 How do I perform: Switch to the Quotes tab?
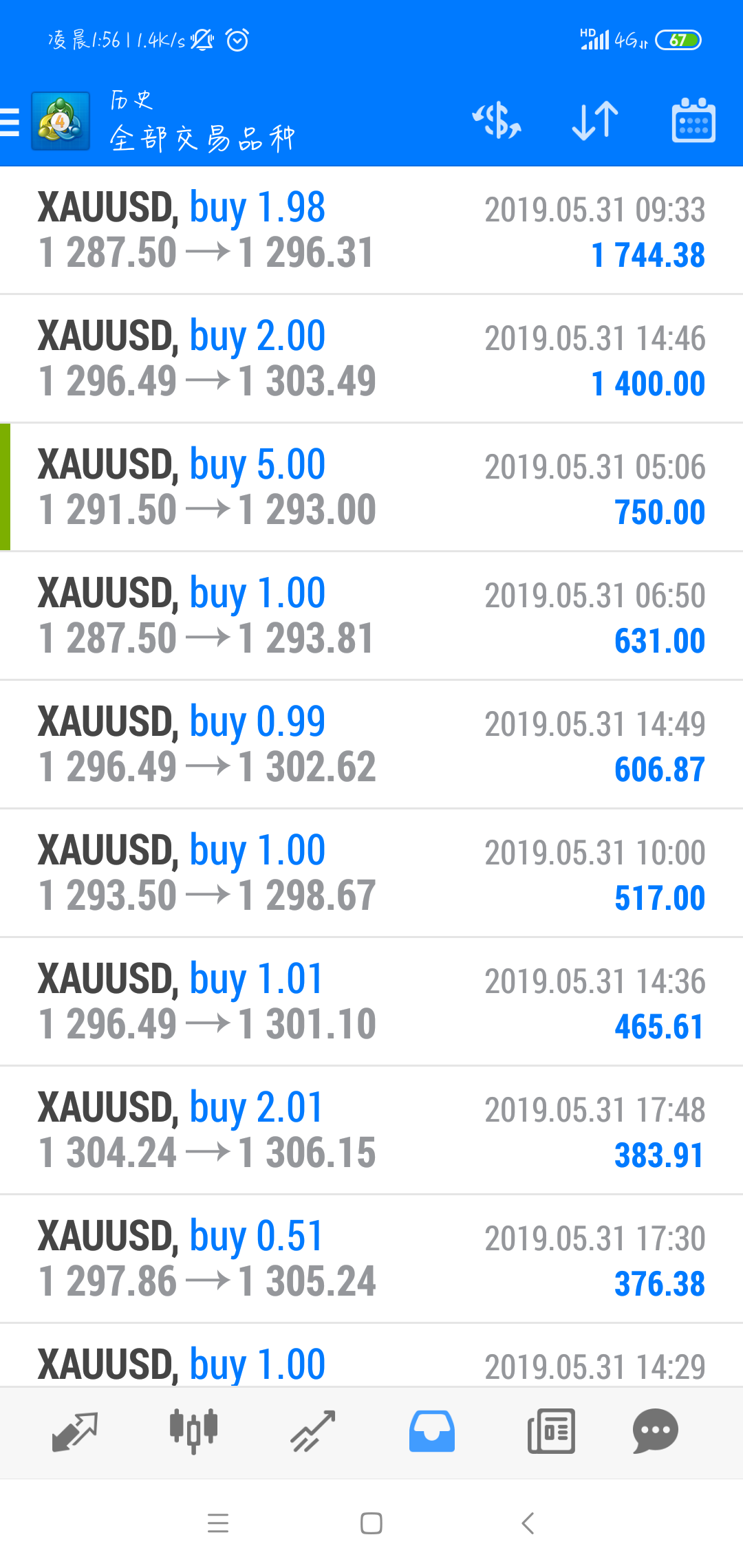click(75, 1432)
